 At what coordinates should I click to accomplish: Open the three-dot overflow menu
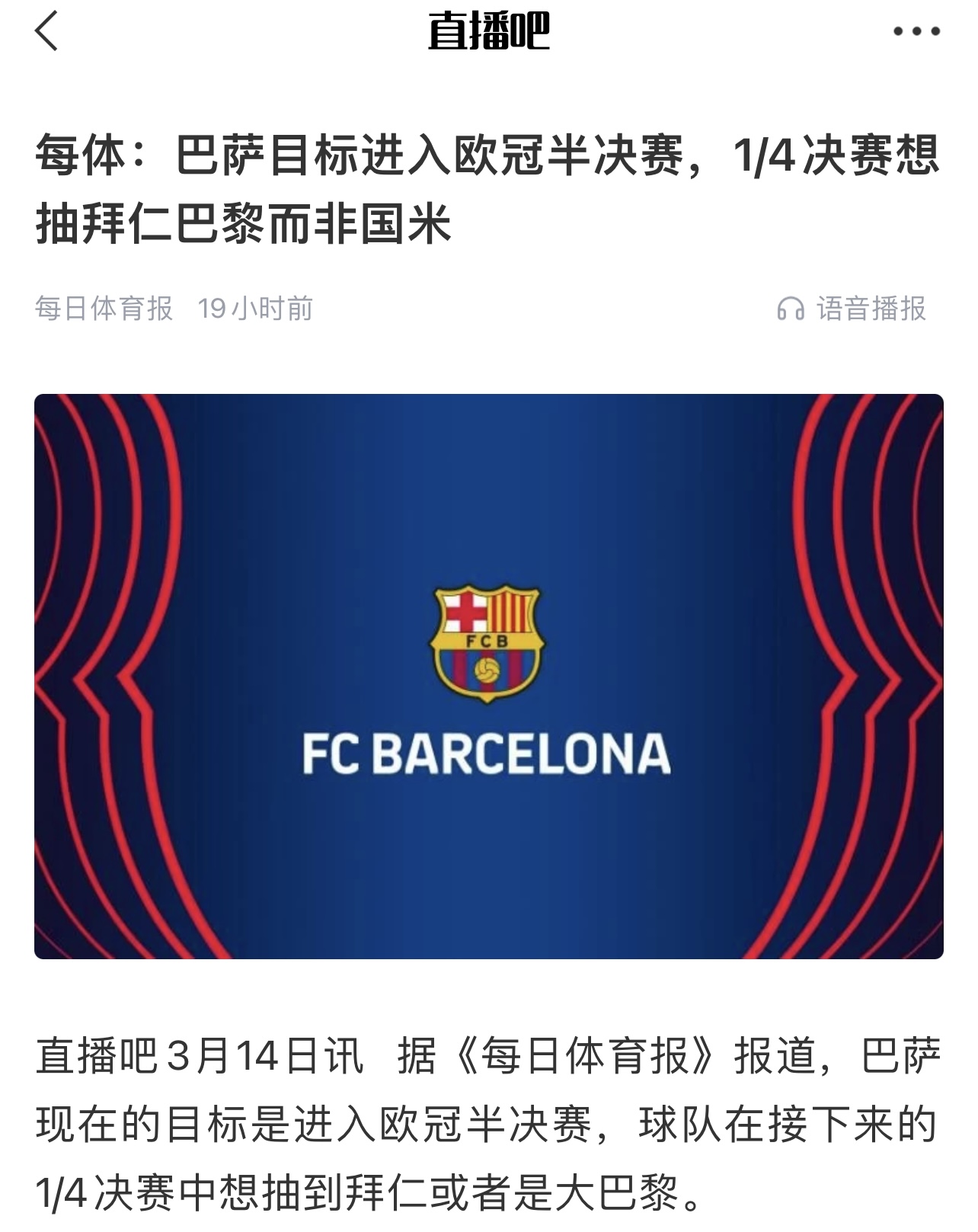916,32
